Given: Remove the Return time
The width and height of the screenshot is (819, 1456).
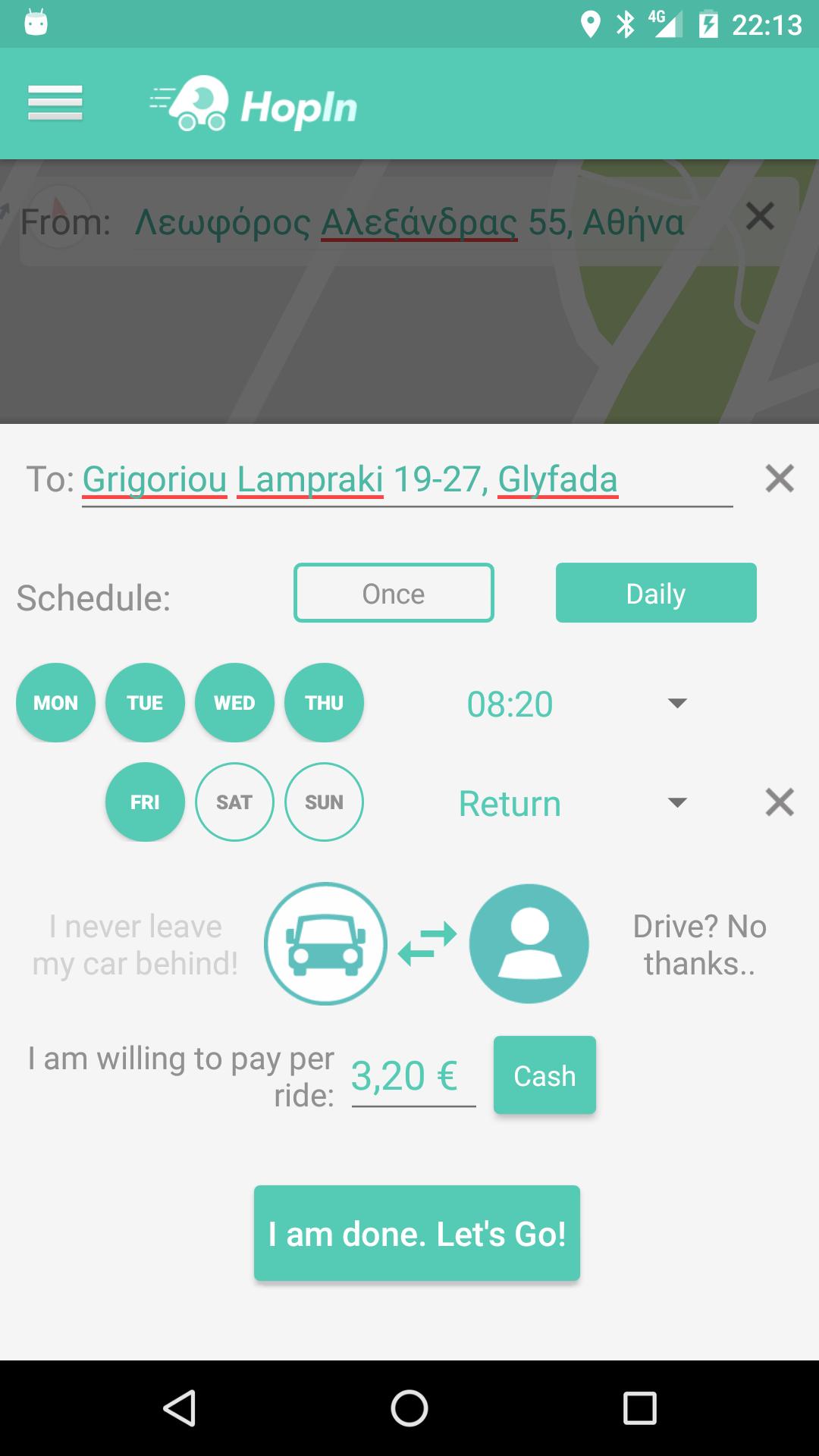Looking at the screenshot, I should coord(779,802).
